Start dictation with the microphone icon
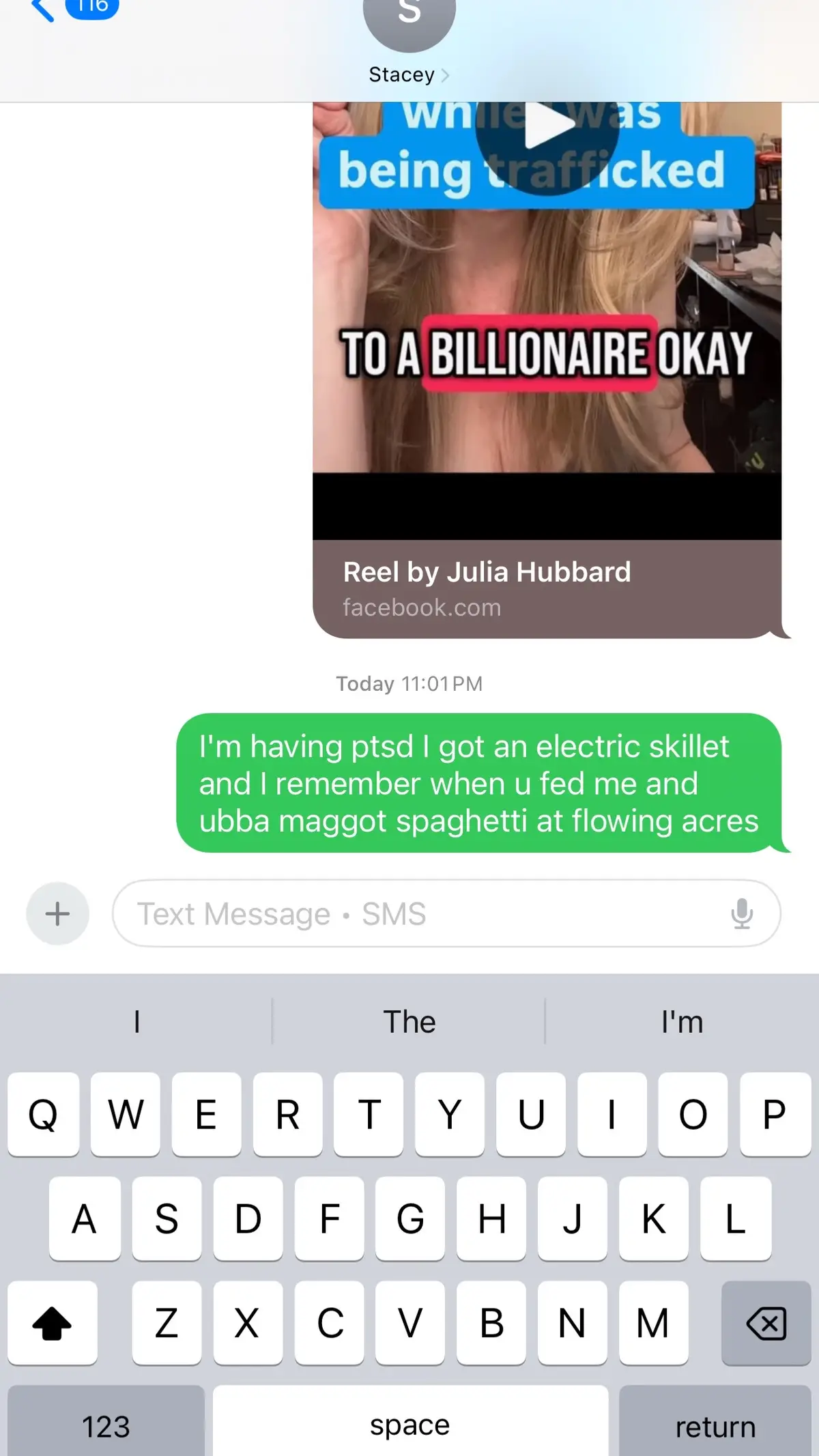 pos(742,913)
